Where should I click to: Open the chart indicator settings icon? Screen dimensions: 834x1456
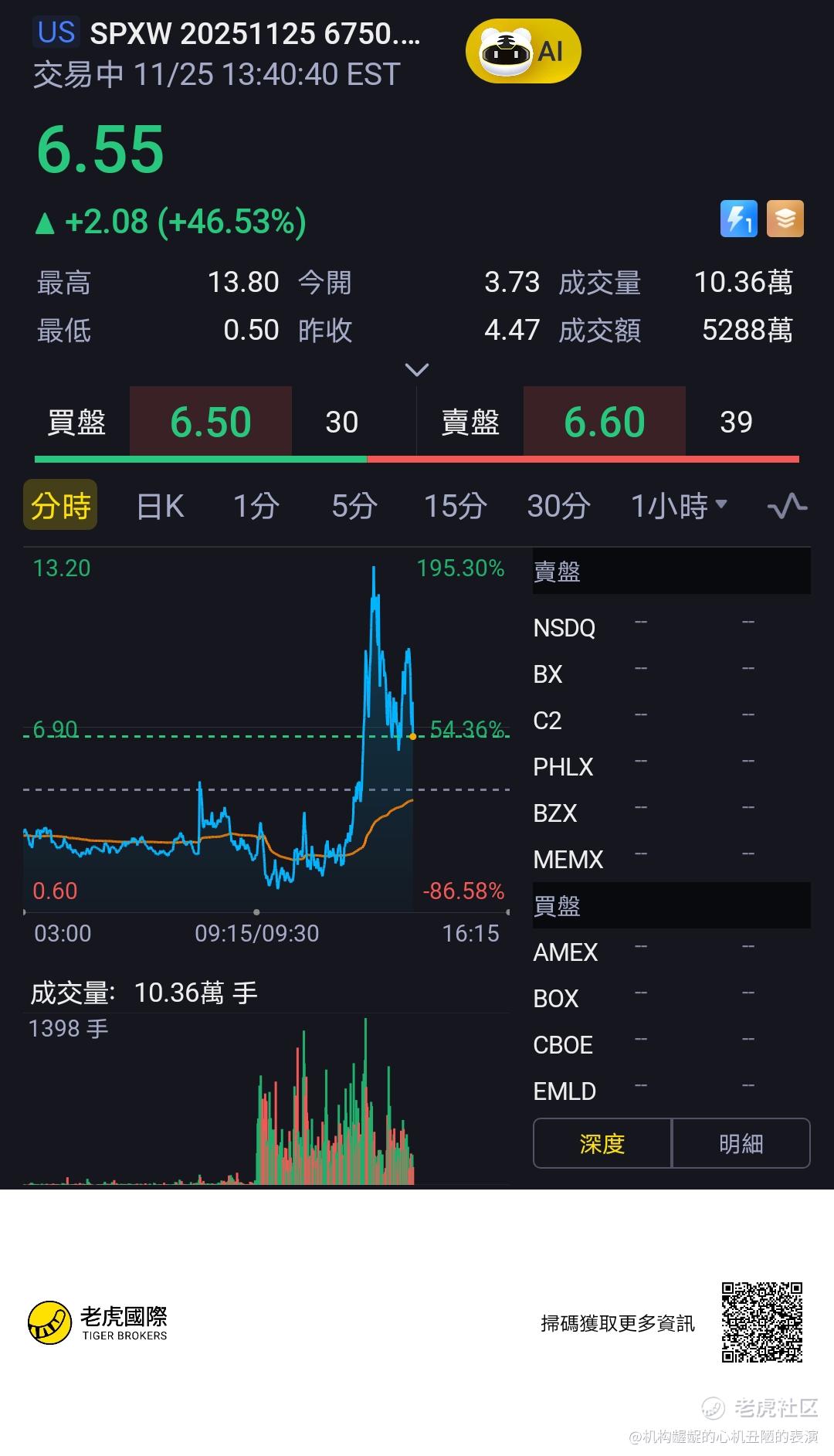point(787,506)
